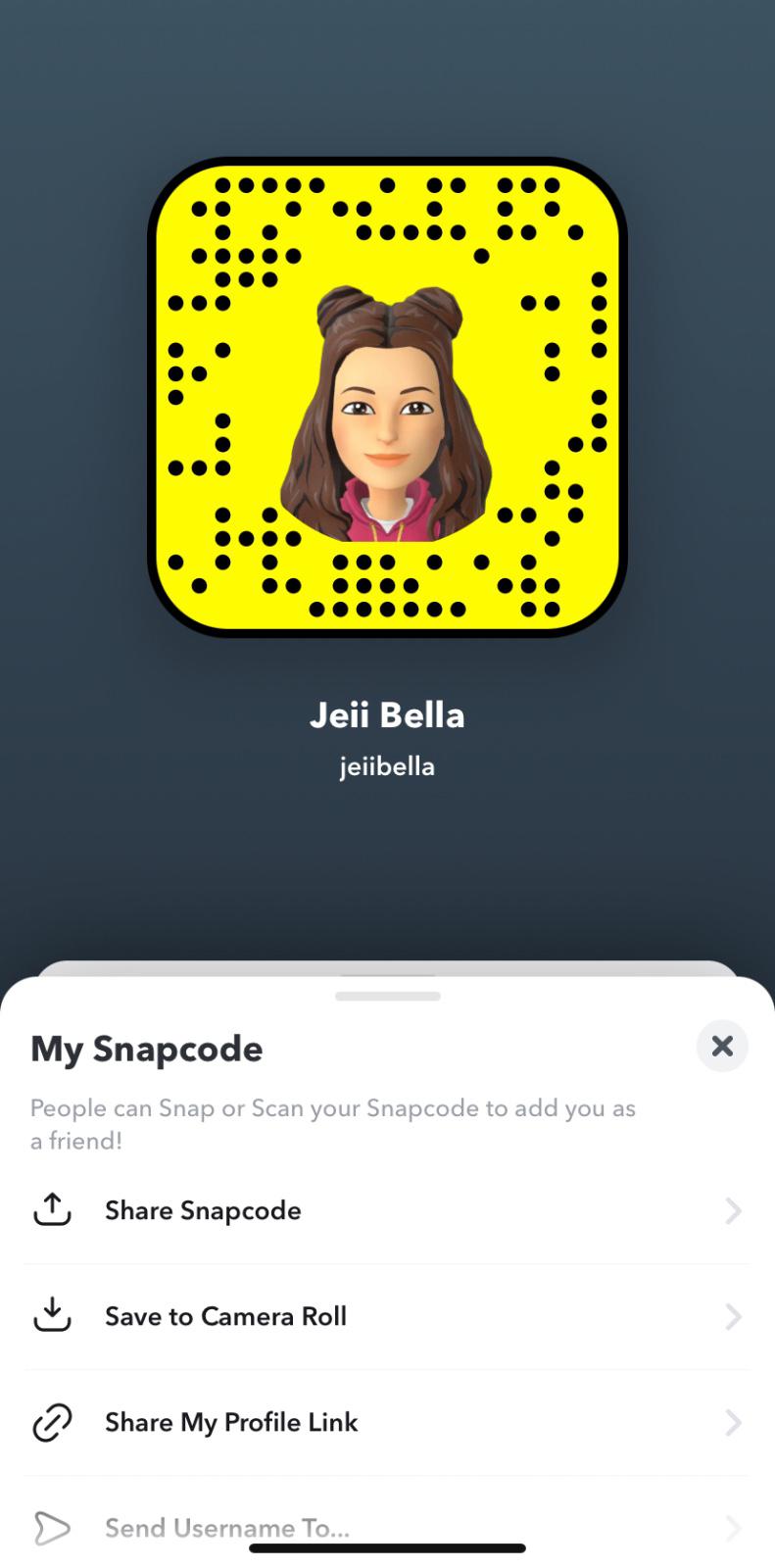Tap the Bitmoji avatar inside the Snapcode

[x=387, y=412]
